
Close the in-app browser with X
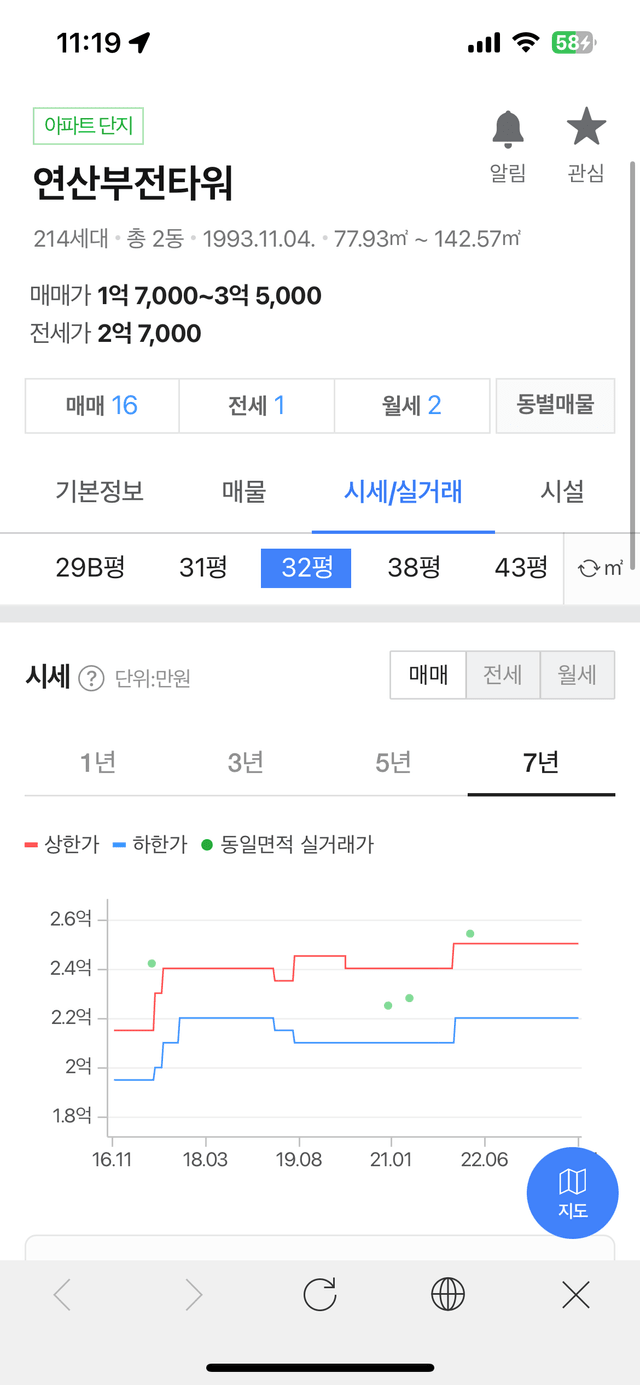click(x=576, y=1295)
